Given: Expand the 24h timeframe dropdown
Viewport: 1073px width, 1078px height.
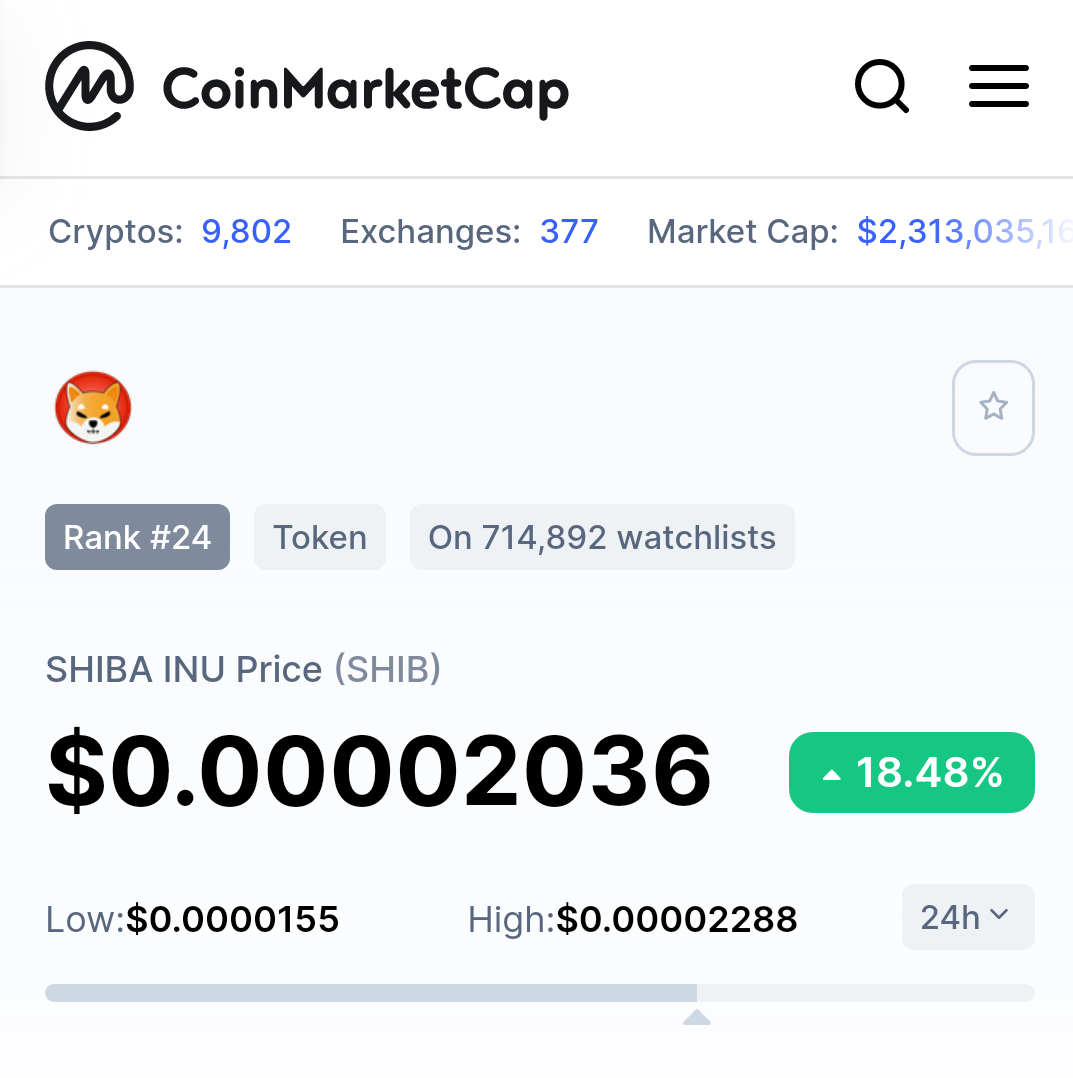Looking at the screenshot, I should point(968,917).
